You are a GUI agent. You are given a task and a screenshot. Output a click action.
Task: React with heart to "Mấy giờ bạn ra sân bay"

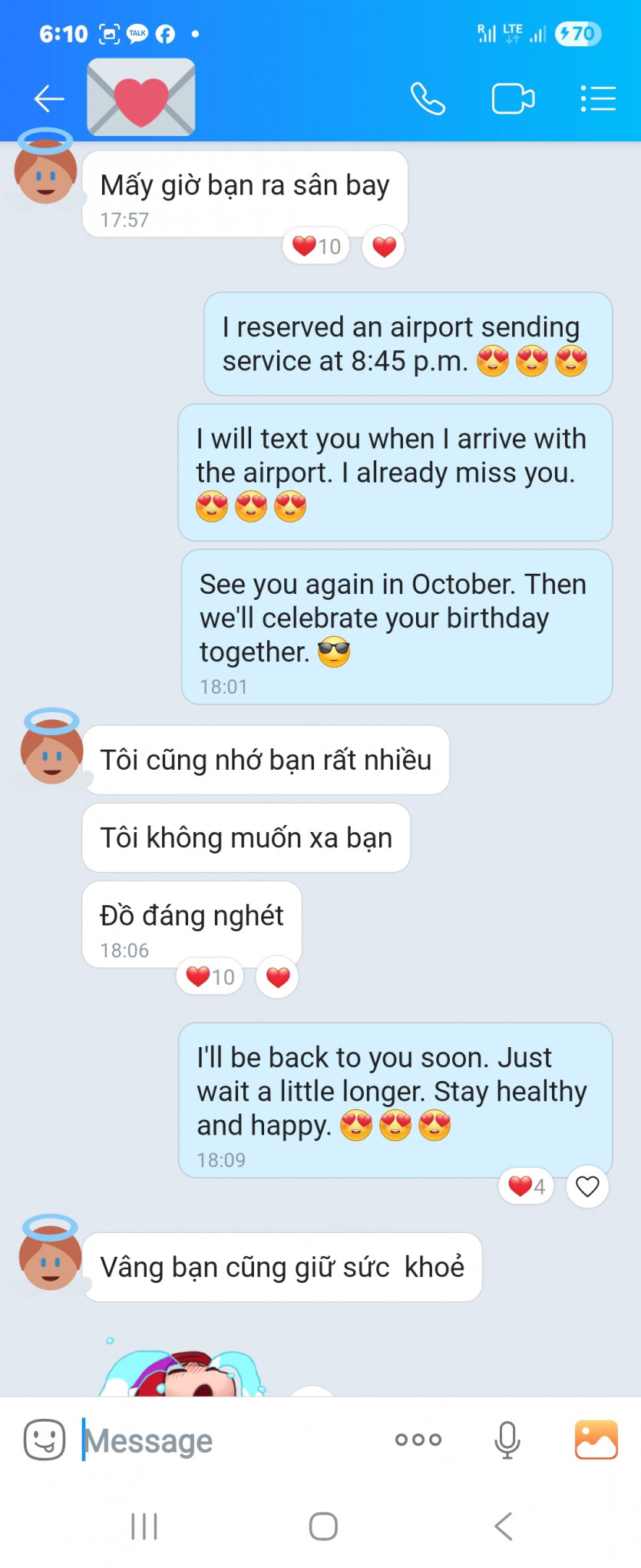click(x=384, y=247)
